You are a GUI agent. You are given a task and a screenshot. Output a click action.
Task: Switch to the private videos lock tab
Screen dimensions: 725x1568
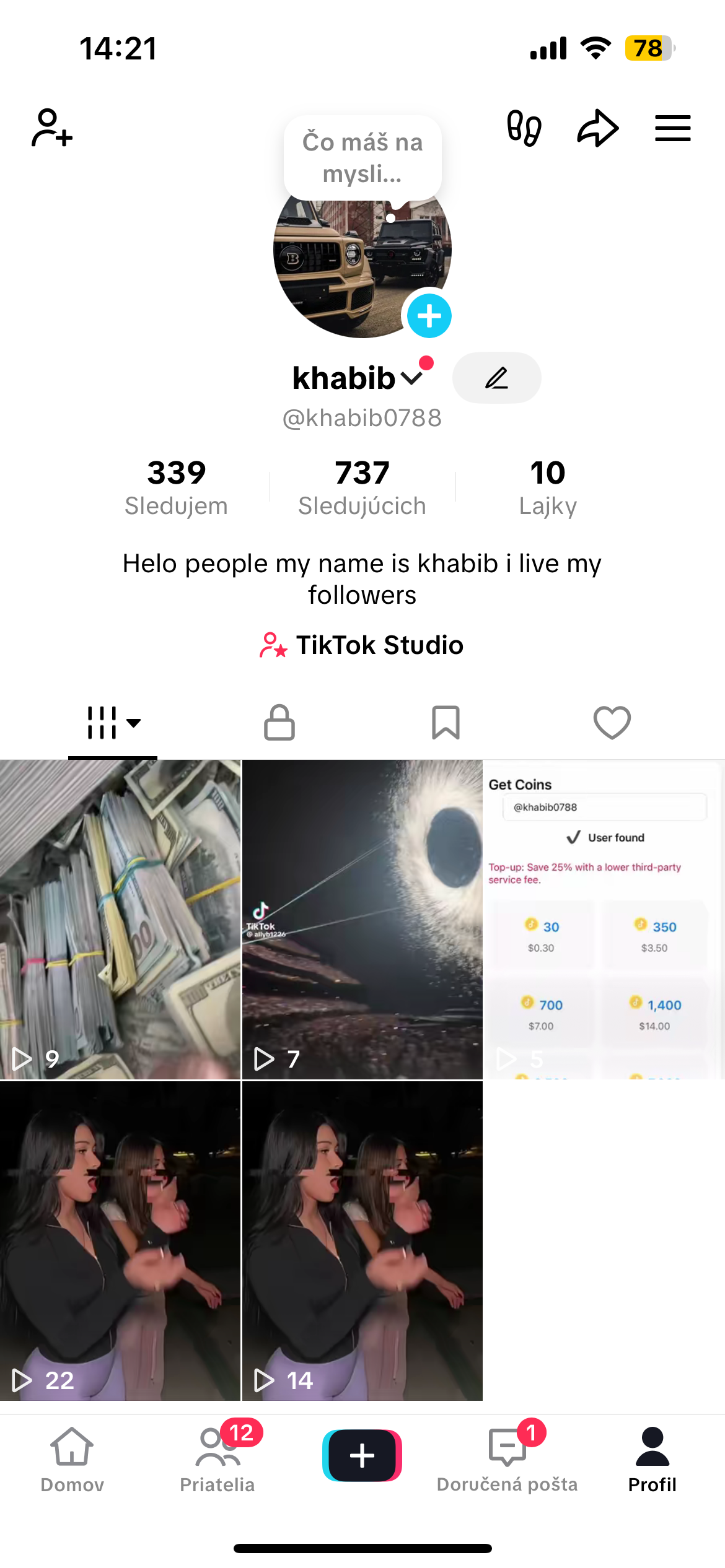(x=279, y=721)
